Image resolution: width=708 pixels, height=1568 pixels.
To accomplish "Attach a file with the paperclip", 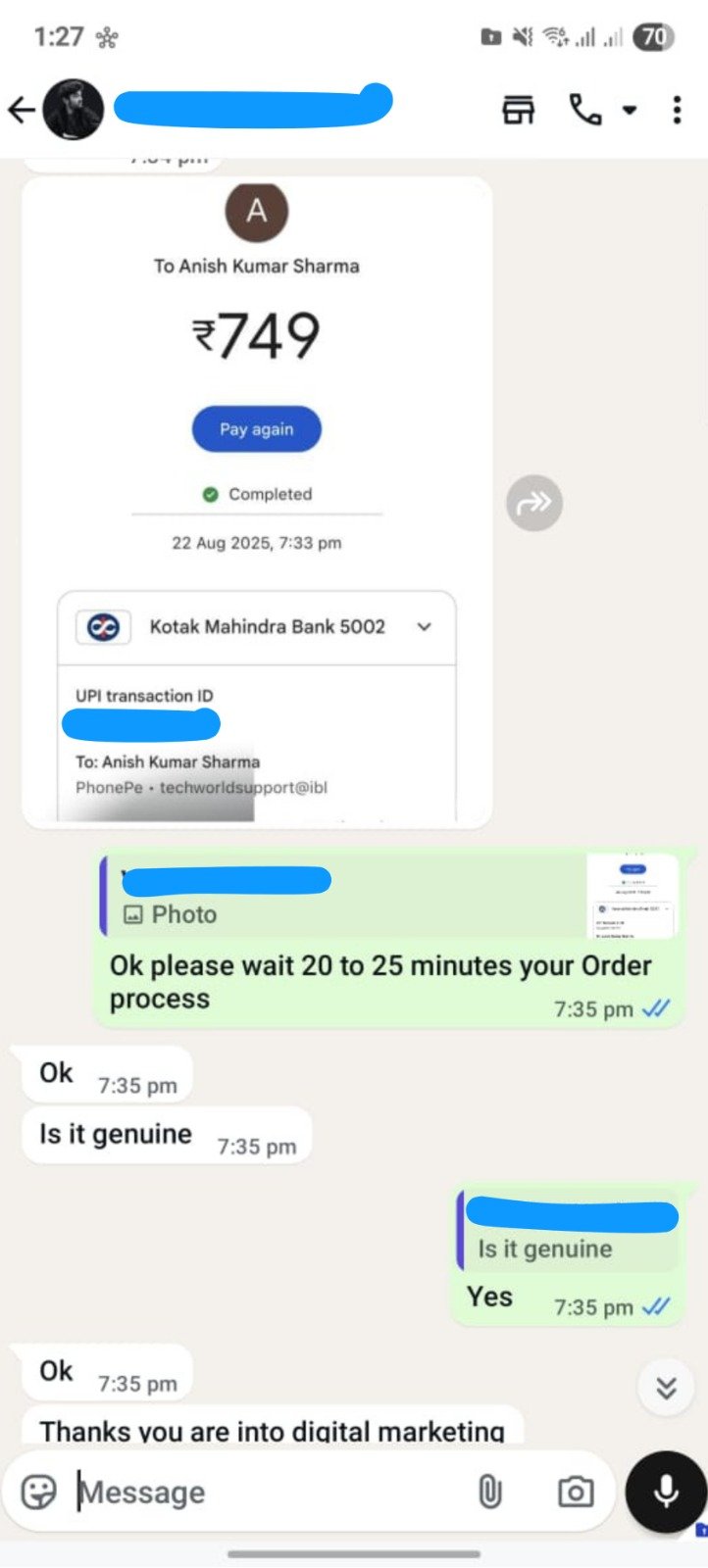I will (x=489, y=1492).
